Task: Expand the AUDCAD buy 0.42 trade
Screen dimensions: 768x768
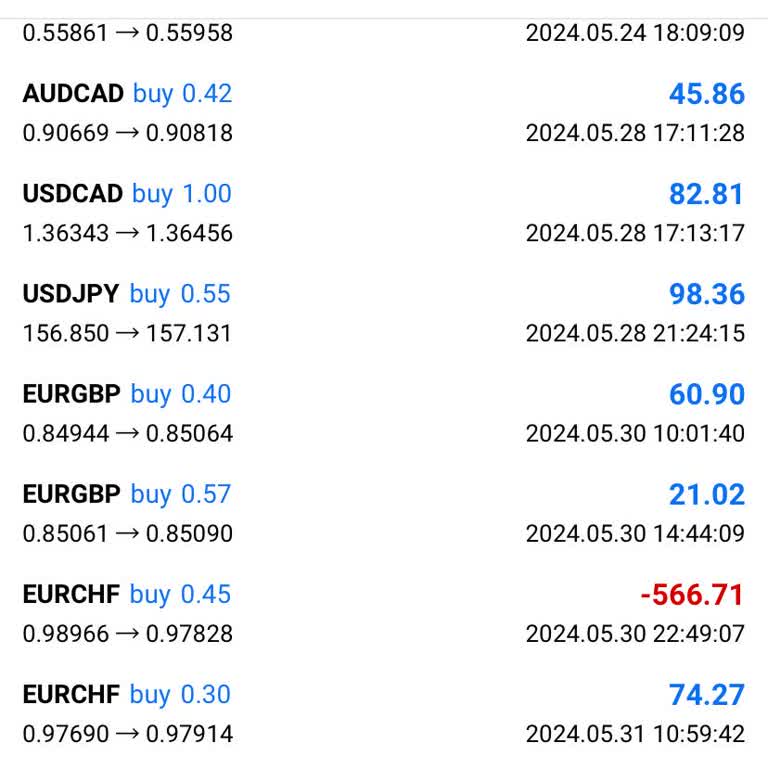Action: point(383,113)
